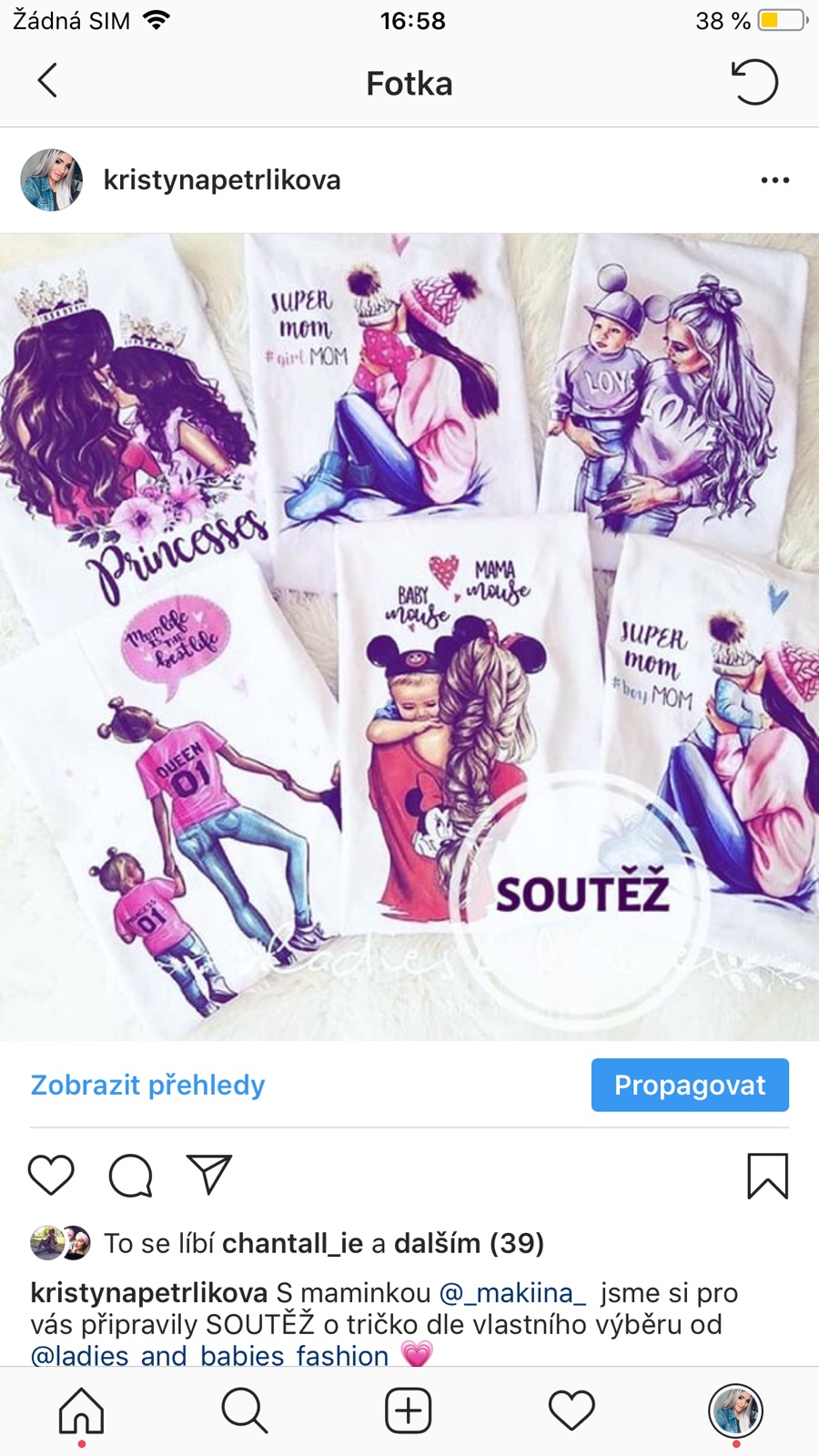
Task: Switch to the Search tab
Action: pyautogui.click(x=244, y=1411)
